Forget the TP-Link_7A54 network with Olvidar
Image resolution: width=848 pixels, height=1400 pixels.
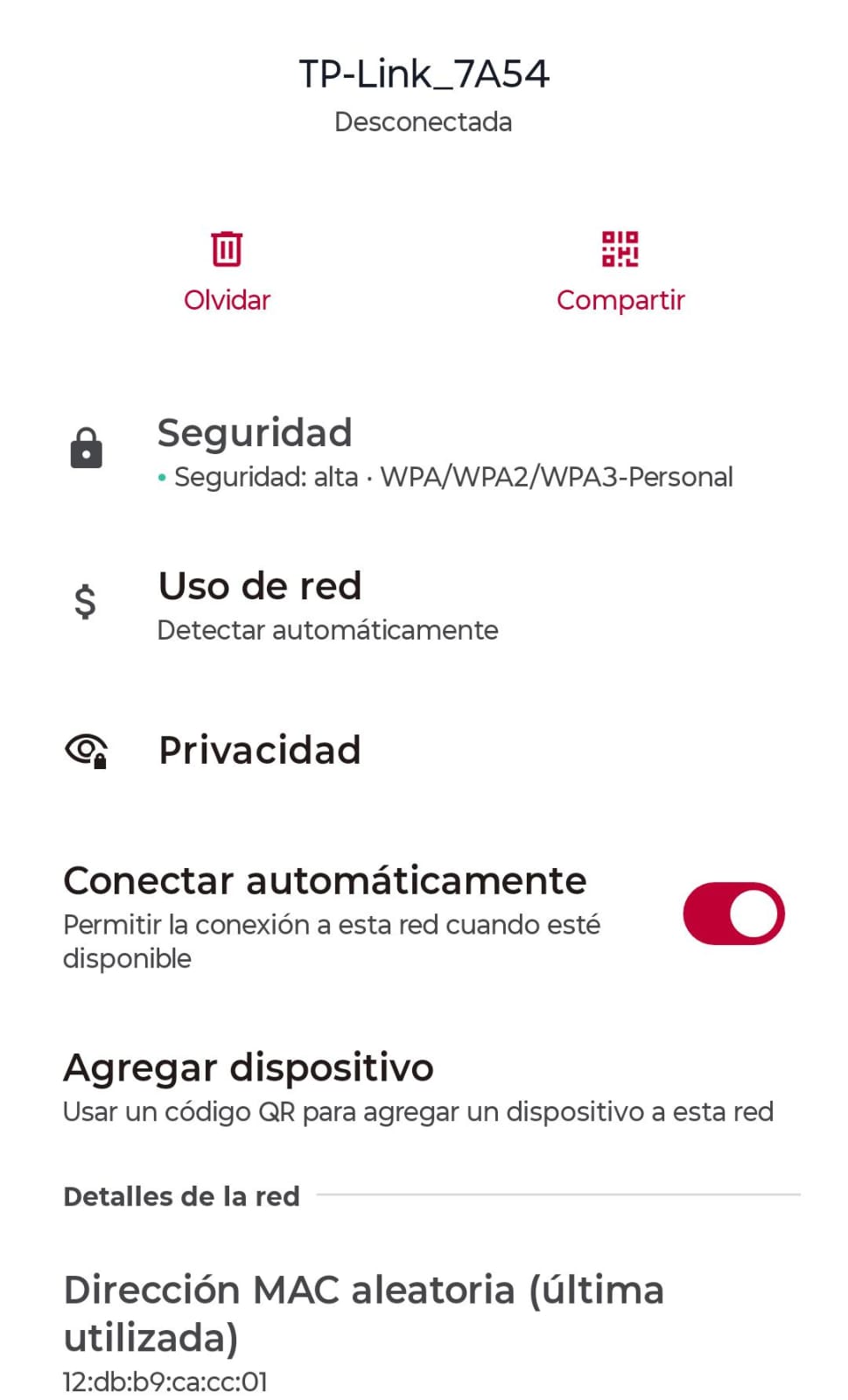pyautogui.click(x=227, y=271)
